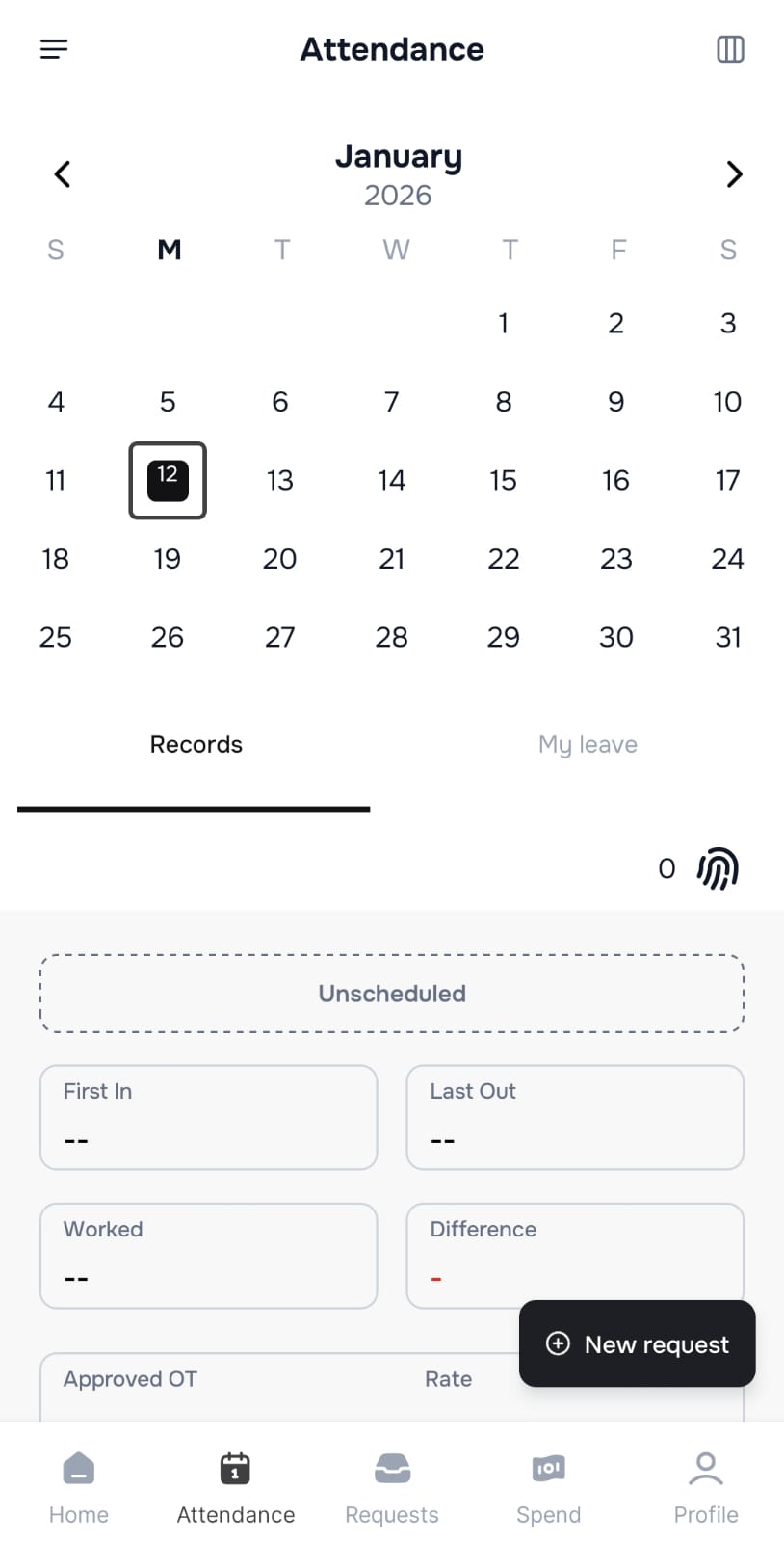784x1542 pixels.
Task: Tap the Attendance tab in bottom bar
Action: tap(235, 1486)
